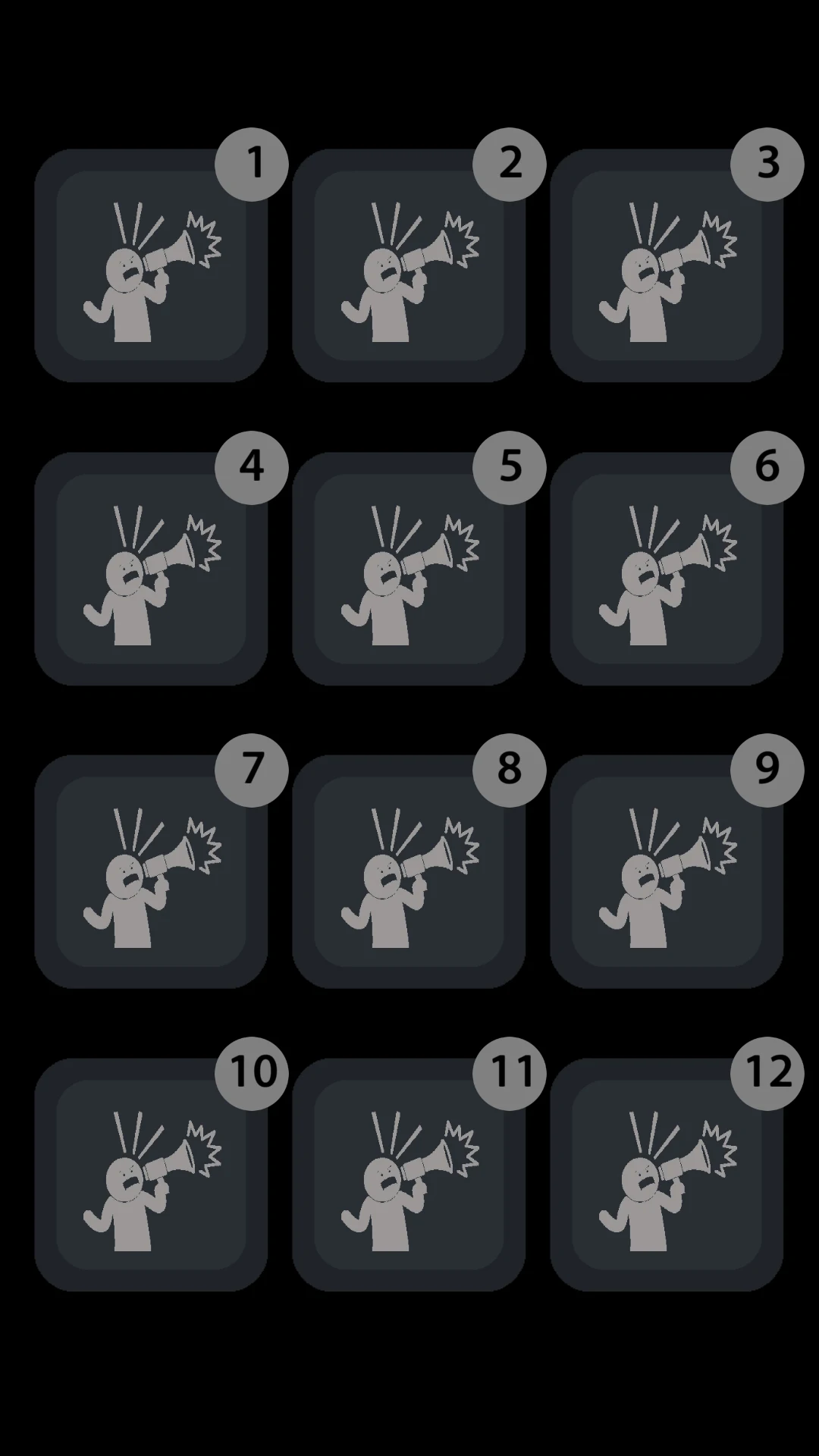This screenshot has height=1456, width=819.
Task: Play sound button number 2
Action: [x=409, y=265]
